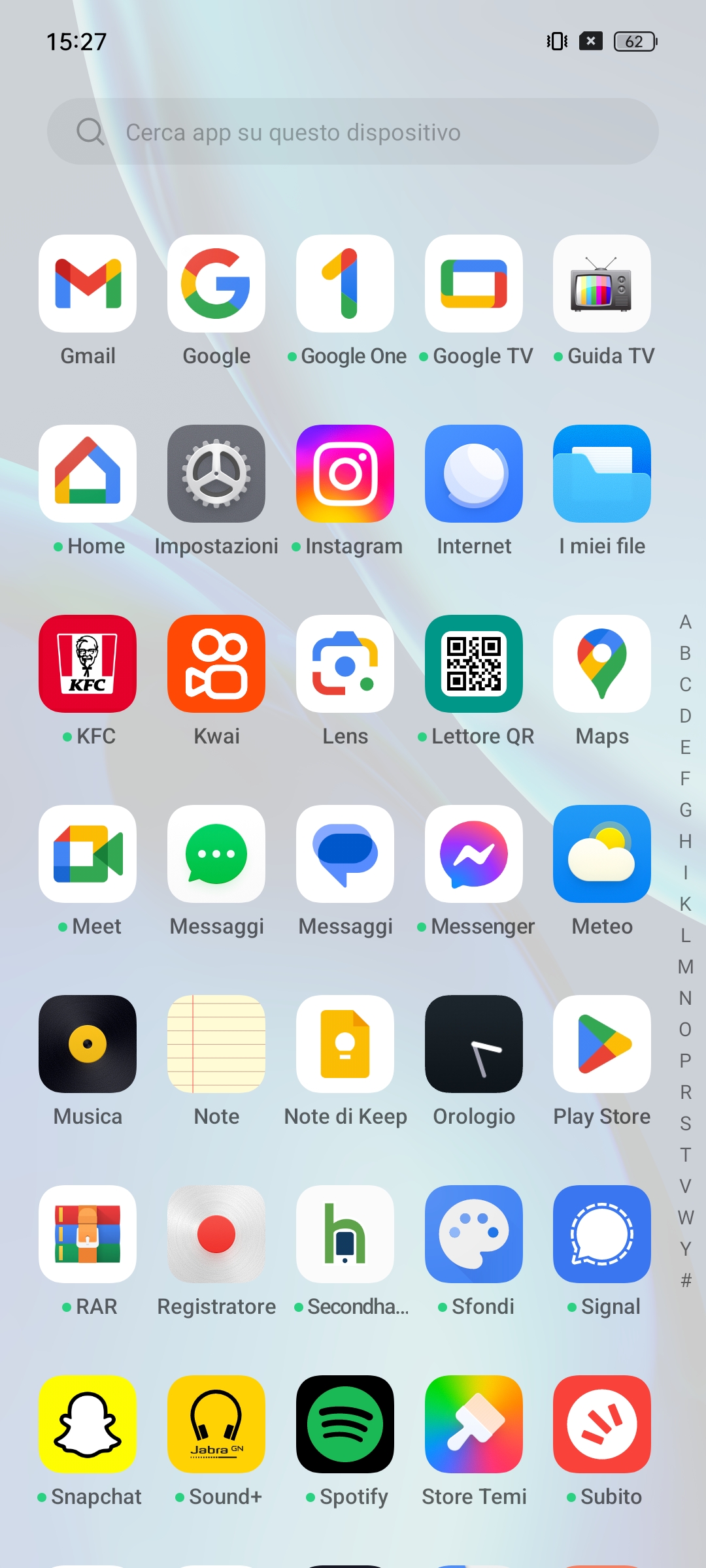Launch Instagram
This screenshot has width=706, height=1568.
[x=345, y=474]
